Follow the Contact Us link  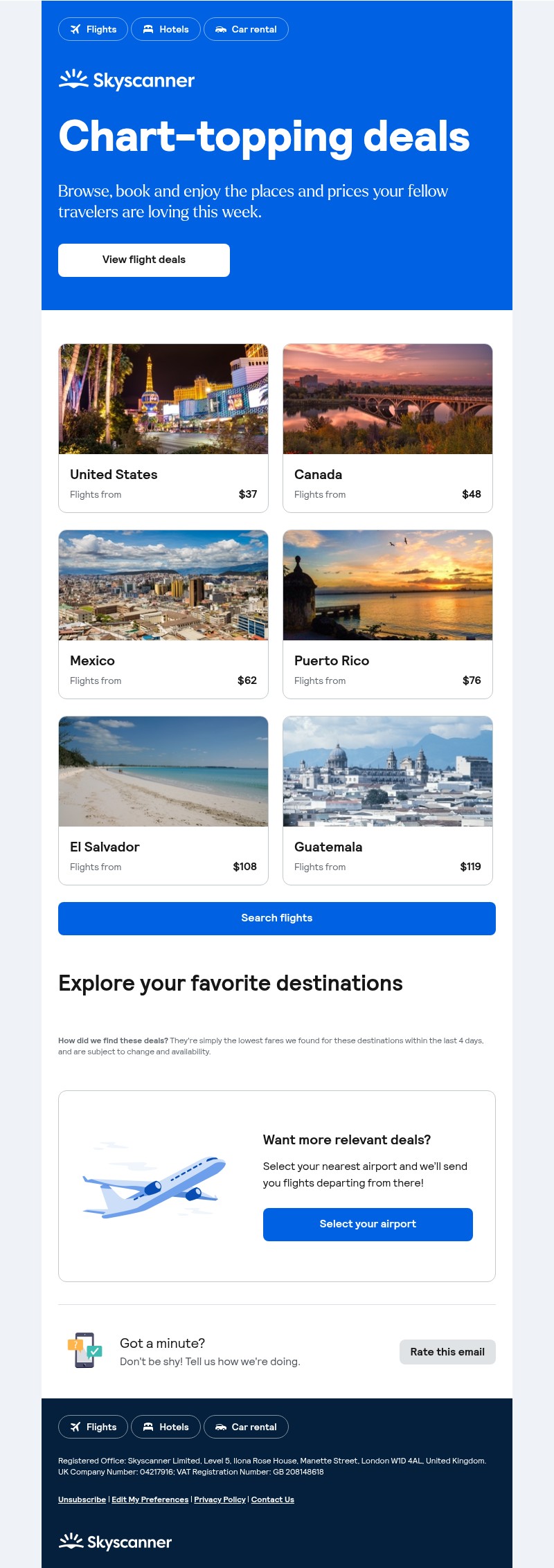(272, 1499)
